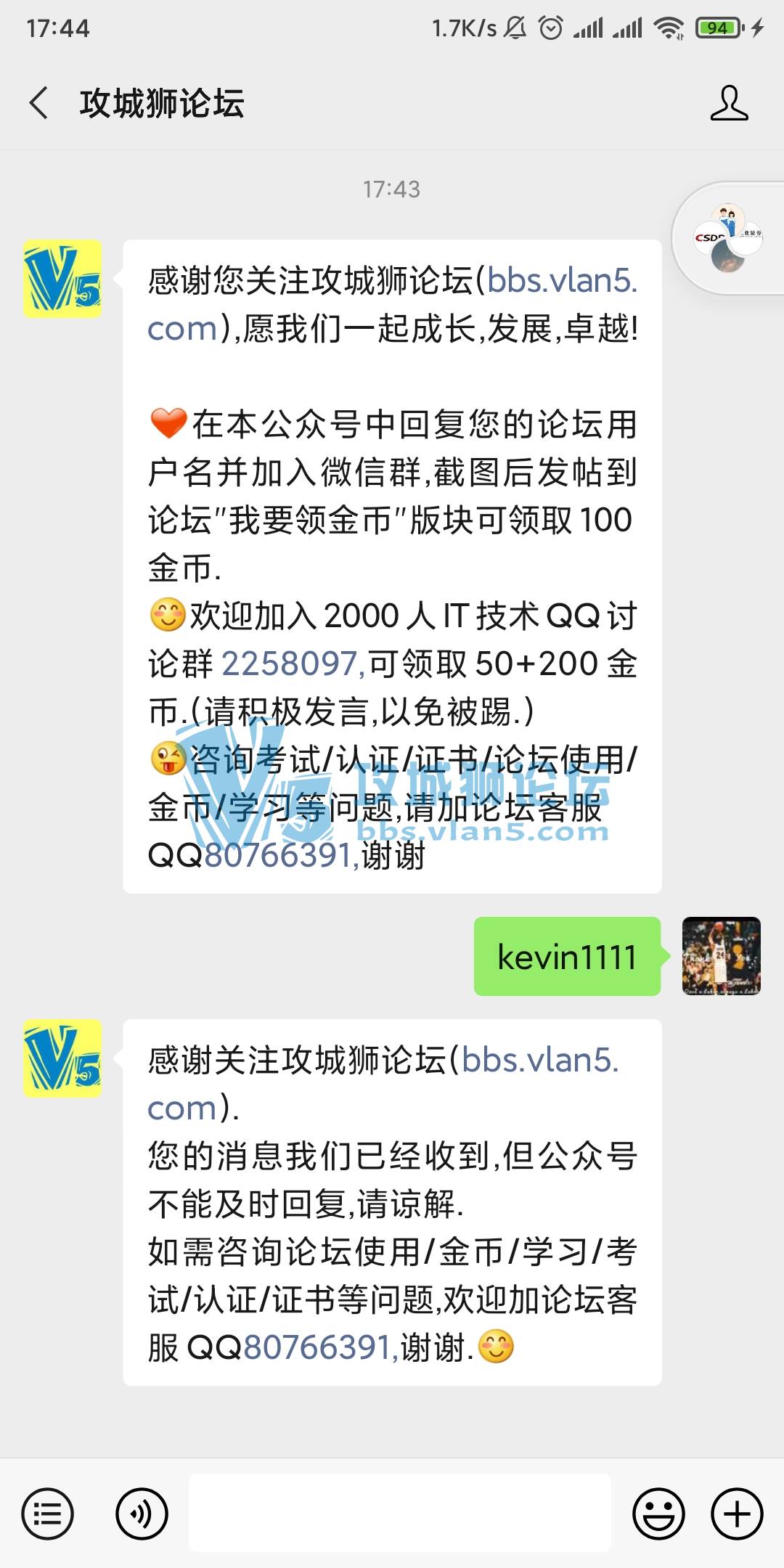
Task: Open the emoji picker
Action: (x=658, y=1514)
